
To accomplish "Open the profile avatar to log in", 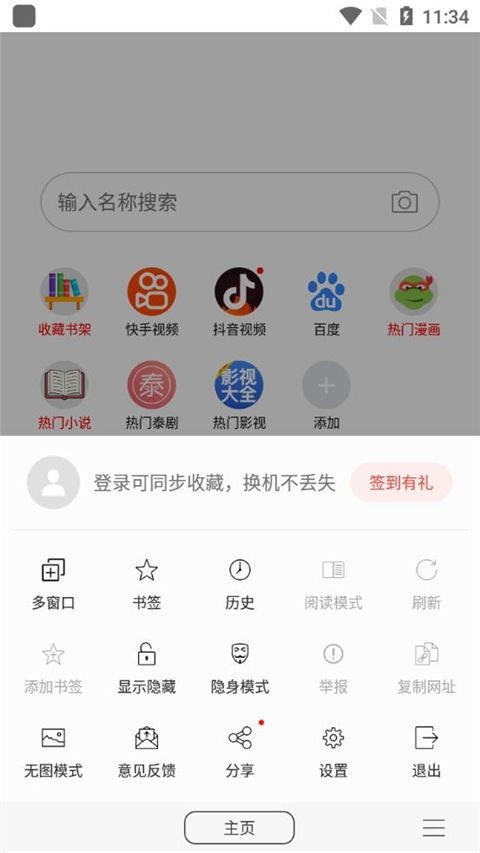I will pos(53,483).
